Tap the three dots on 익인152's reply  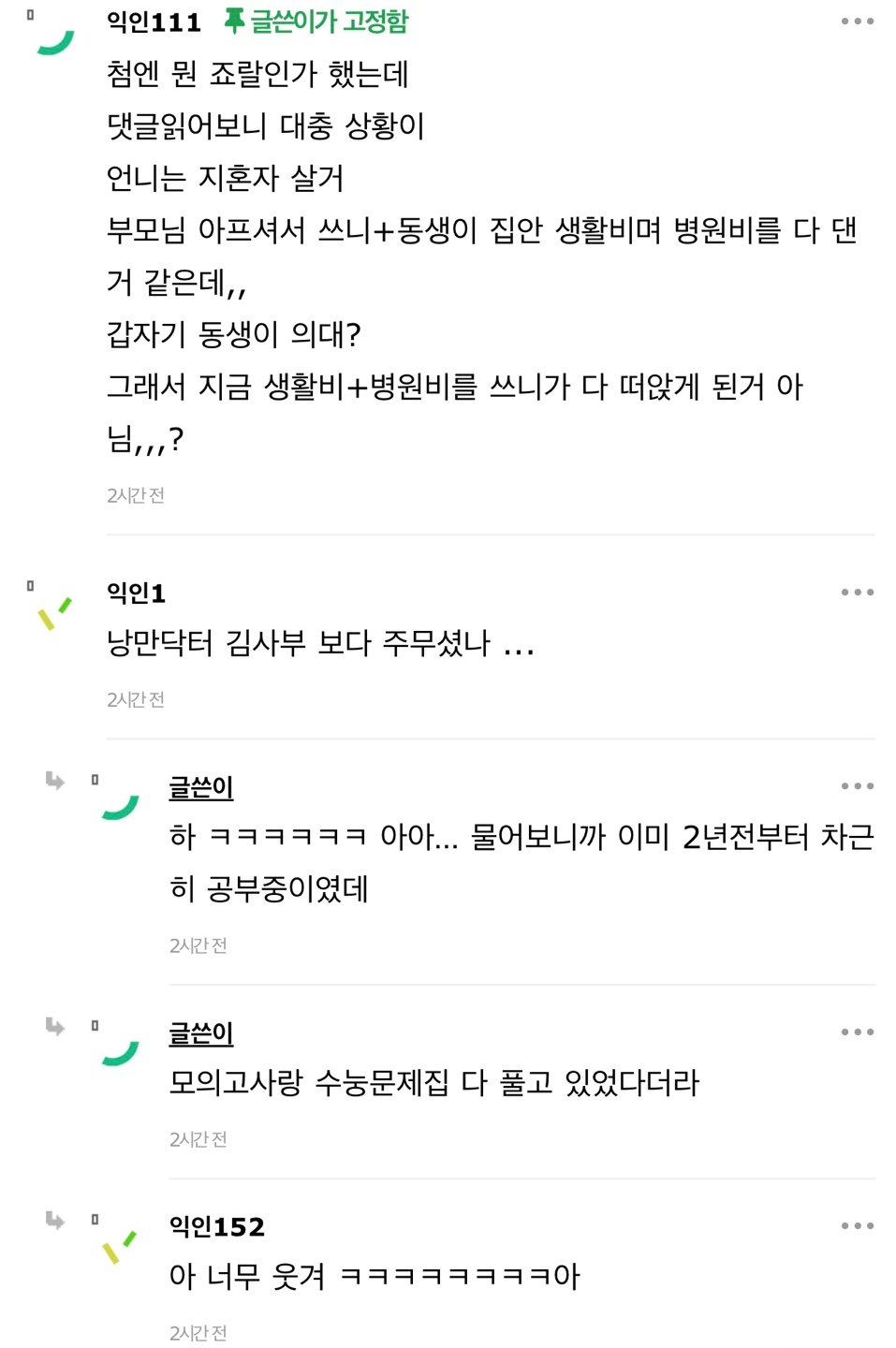[857, 1225]
